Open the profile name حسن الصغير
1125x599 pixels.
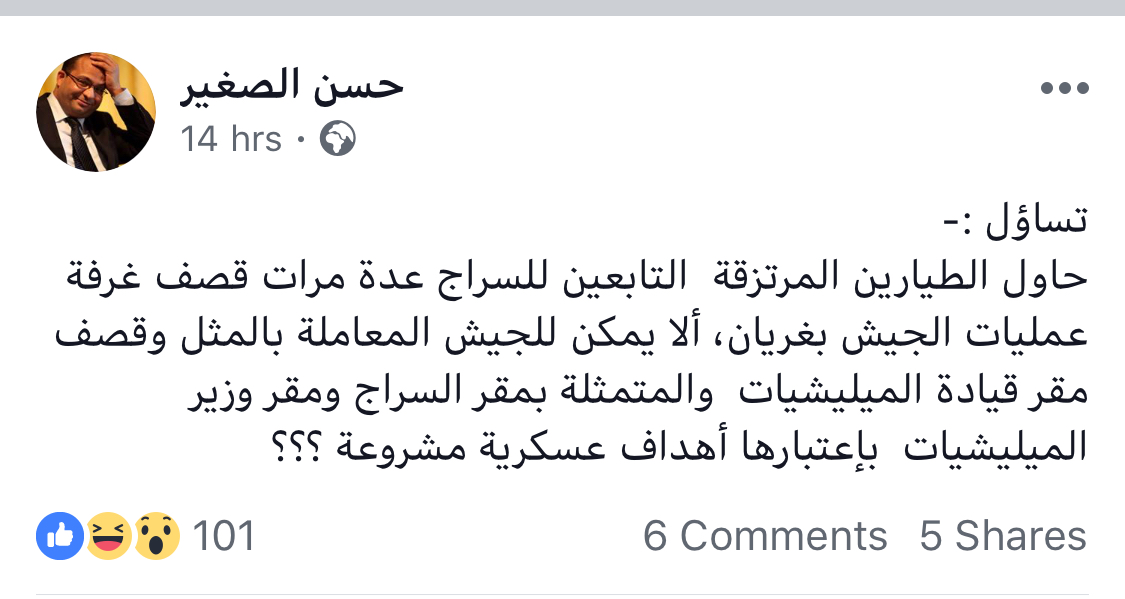[x=291, y=87]
